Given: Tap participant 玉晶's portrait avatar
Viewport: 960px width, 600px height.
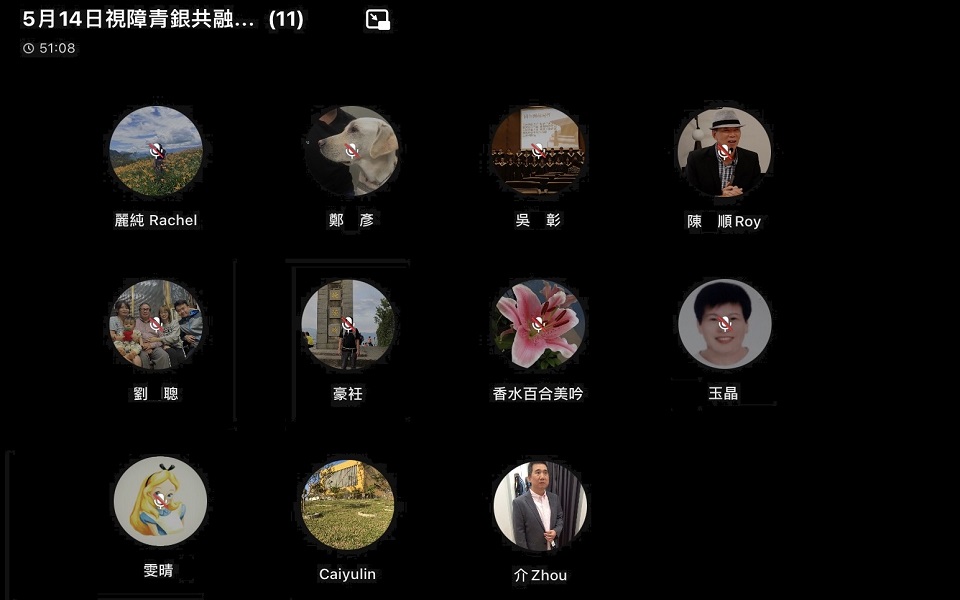Looking at the screenshot, I should pyautogui.click(x=724, y=325).
